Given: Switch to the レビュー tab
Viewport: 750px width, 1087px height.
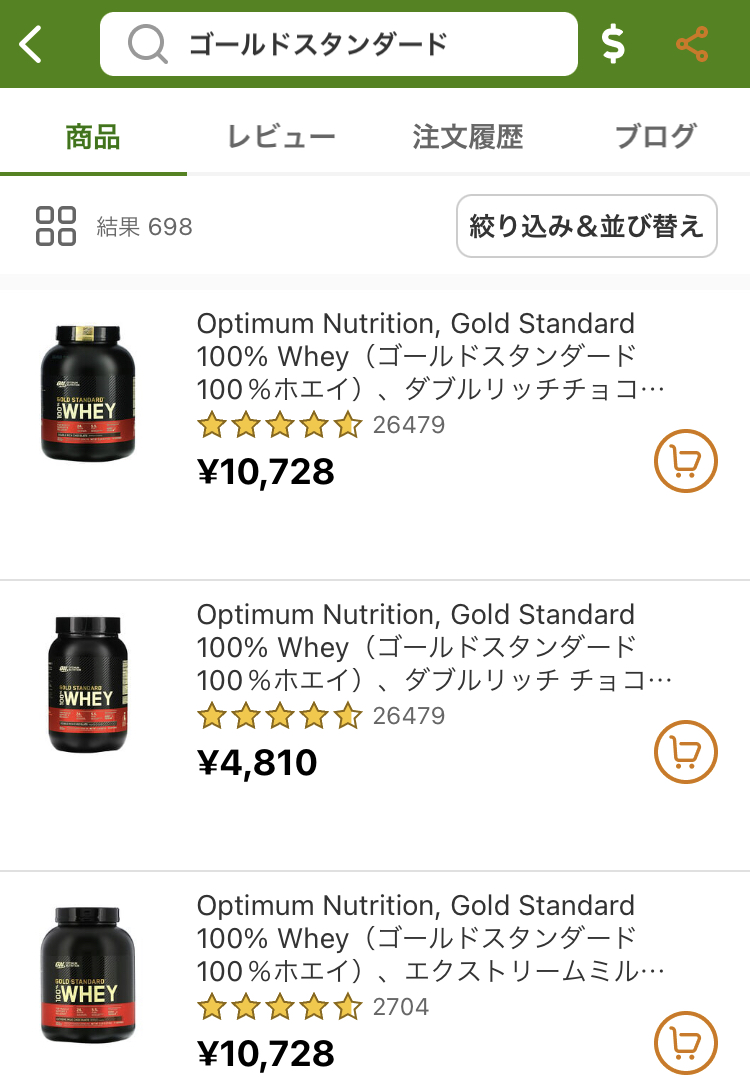Looking at the screenshot, I should (281, 137).
